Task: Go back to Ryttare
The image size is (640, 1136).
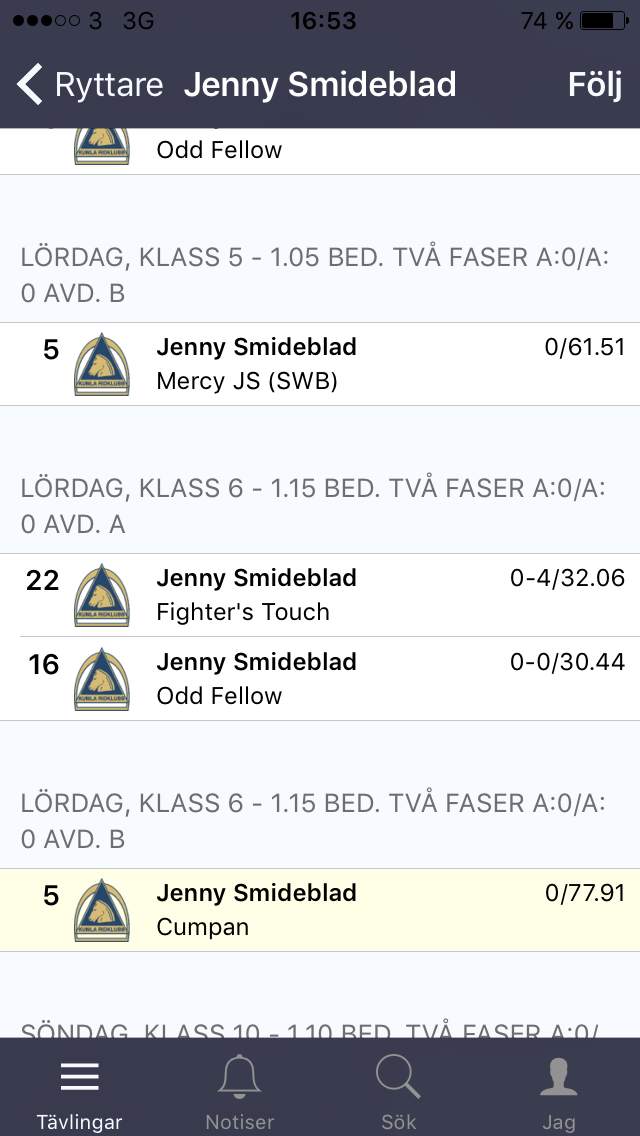Action: pos(90,85)
